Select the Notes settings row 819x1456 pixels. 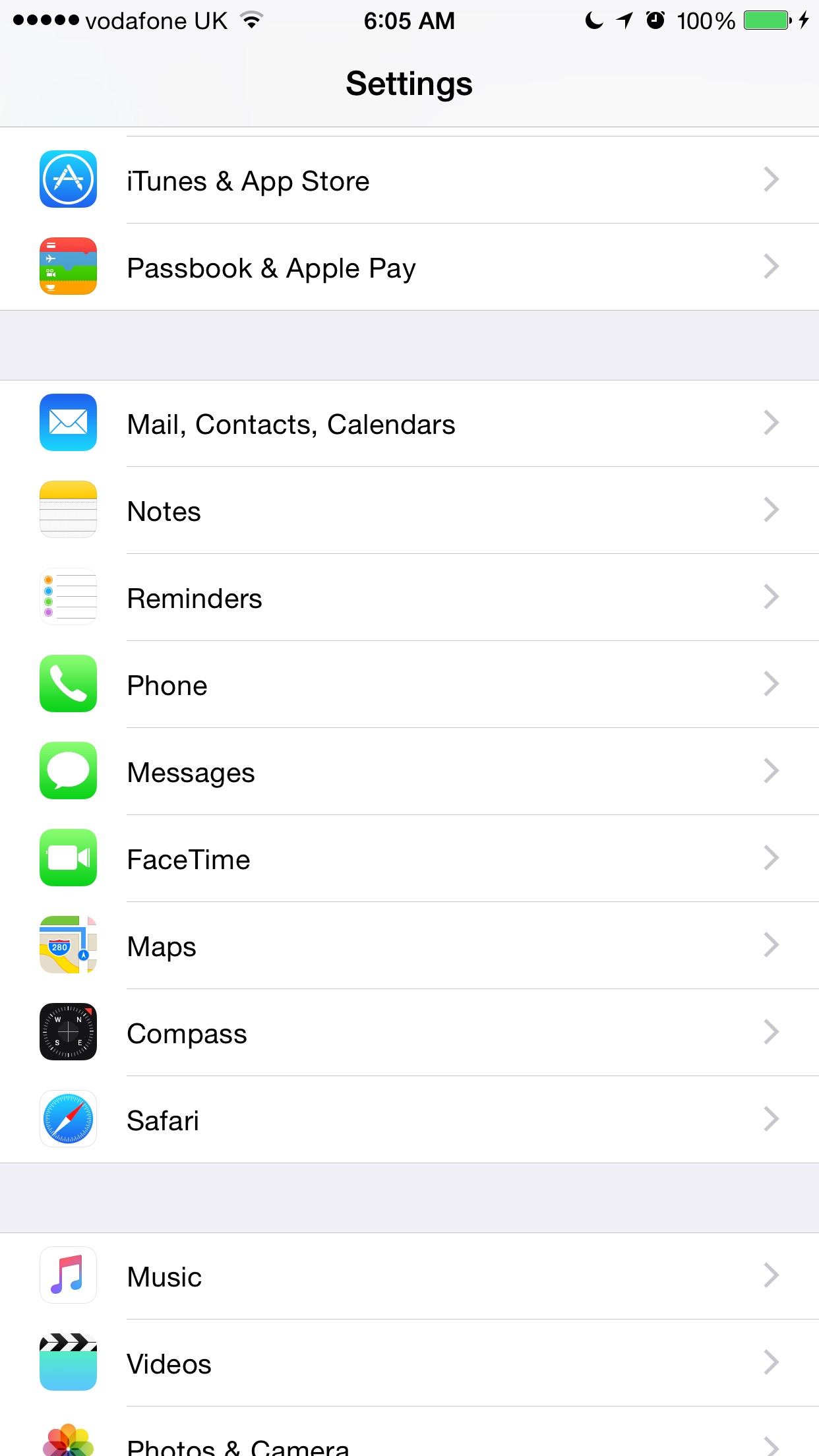(x=409, y=510)
